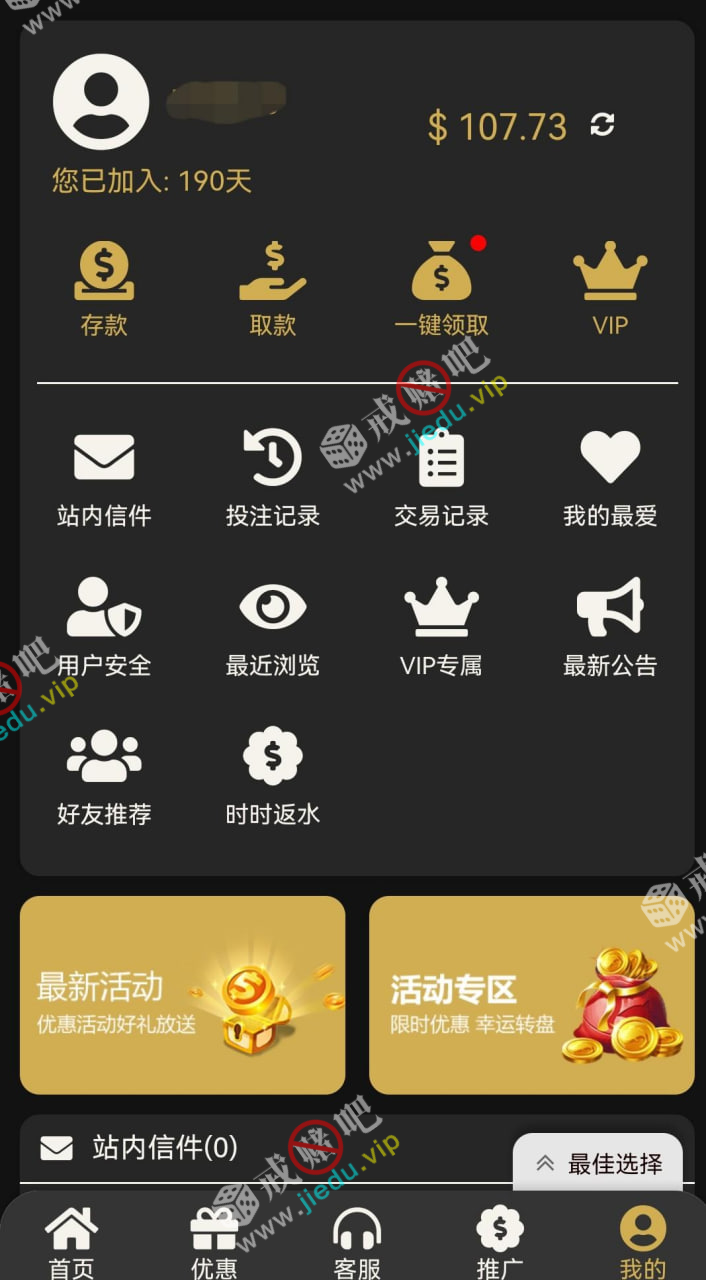706x1280 pixels.
Task: Tap 一键领取 to claim rewards
Action: coord(441,287)
